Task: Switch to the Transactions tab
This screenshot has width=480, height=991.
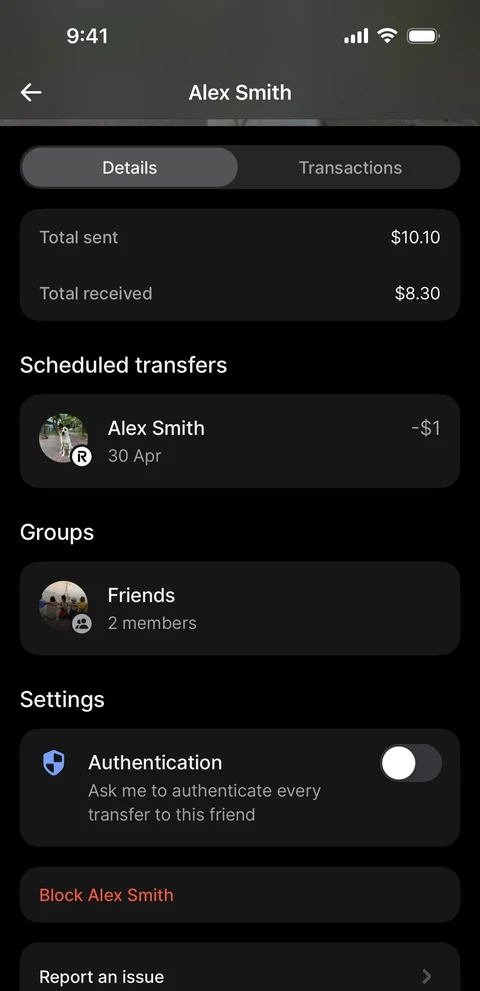Action: click(x=350, y=167)
